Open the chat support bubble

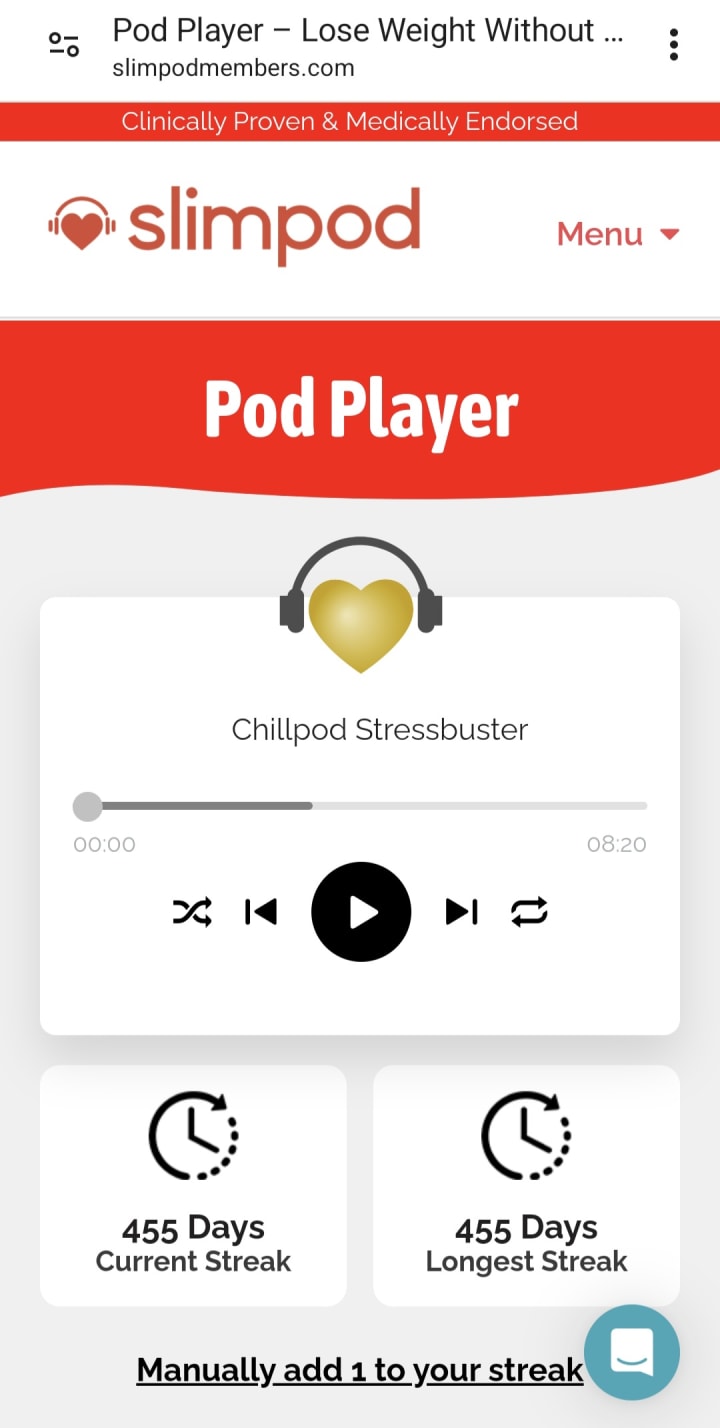coord(632,1352)
